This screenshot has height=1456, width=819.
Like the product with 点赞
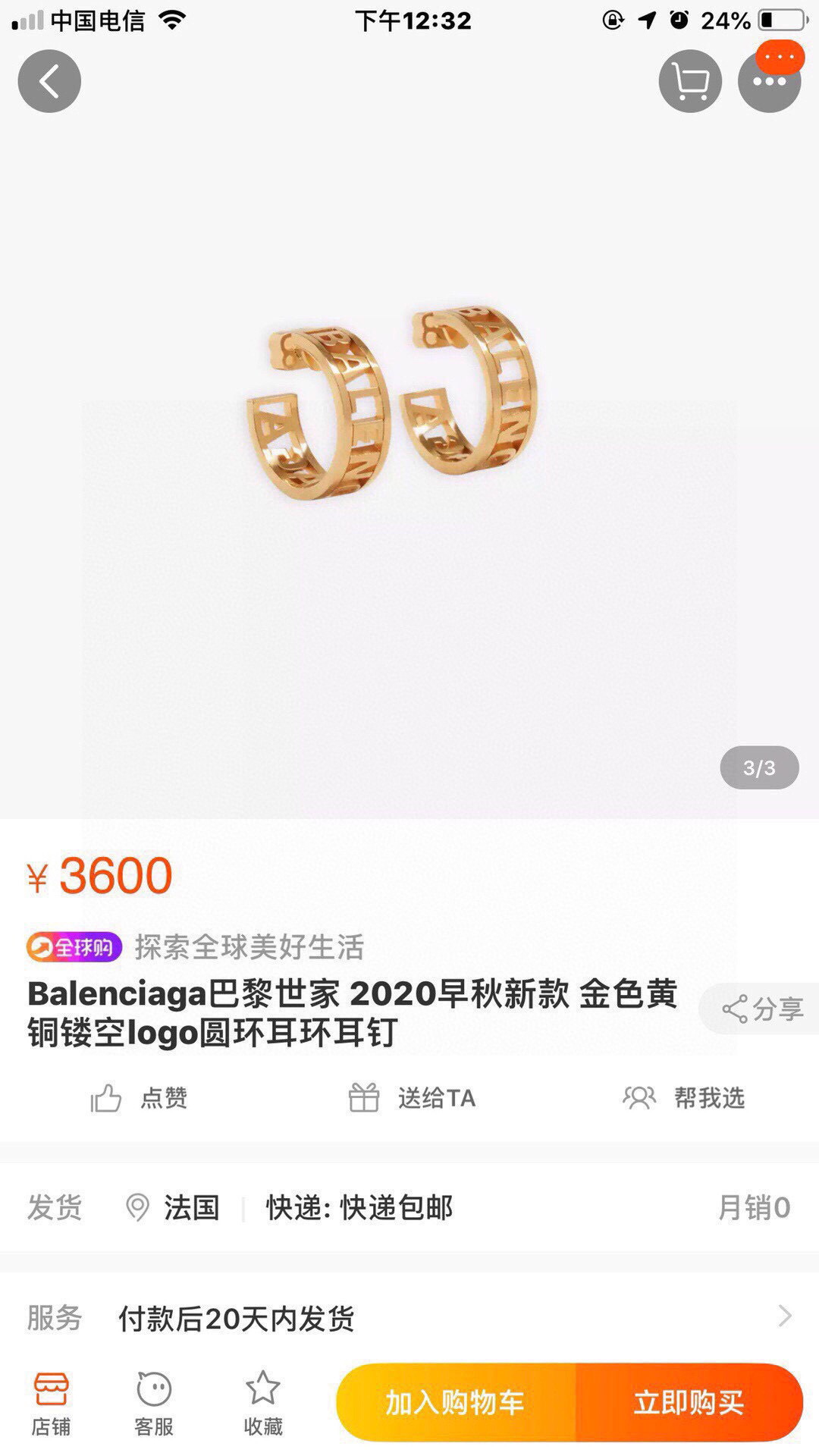point(139,1097)
